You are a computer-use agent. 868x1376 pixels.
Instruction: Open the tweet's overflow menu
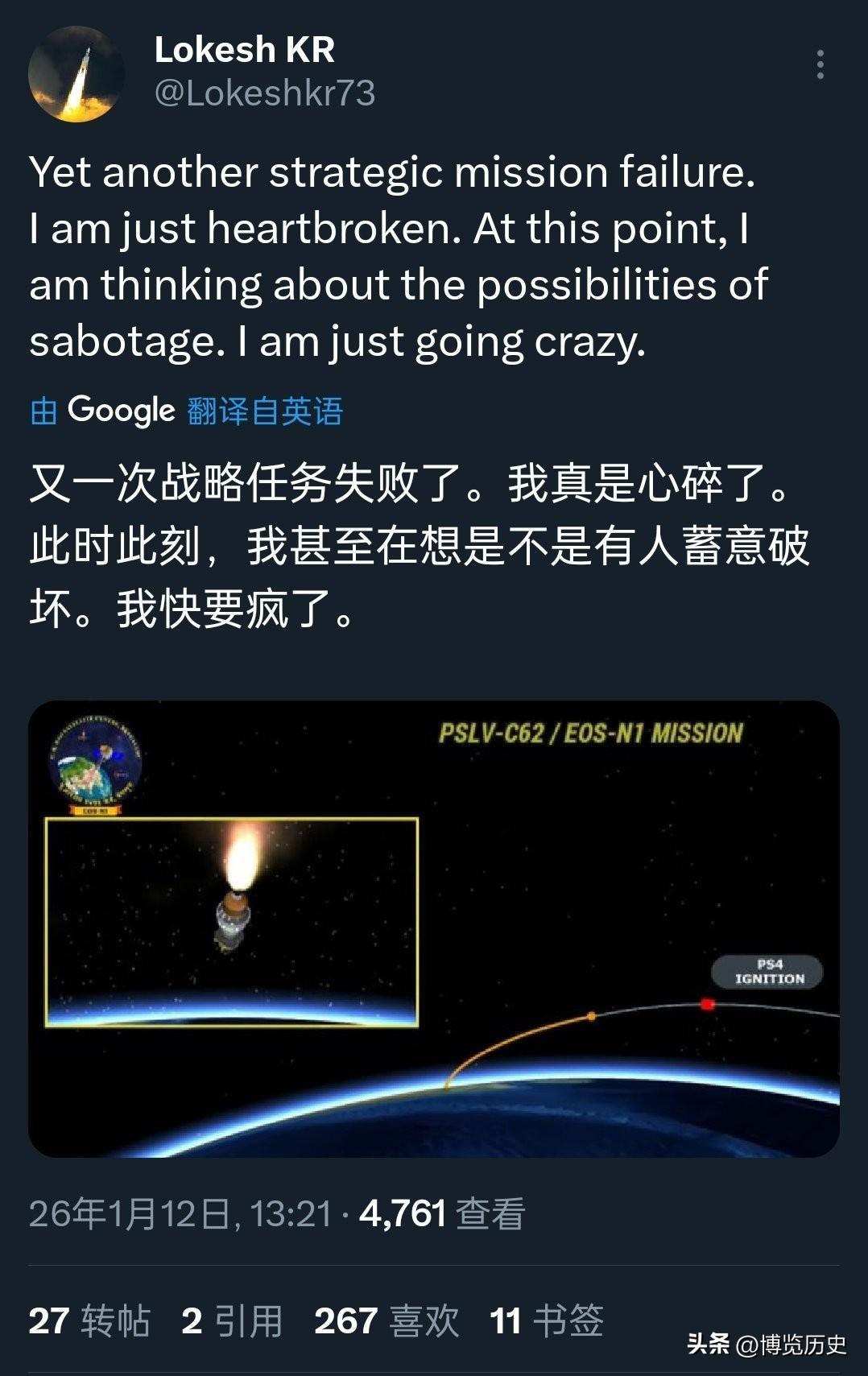tap(820, 64)
